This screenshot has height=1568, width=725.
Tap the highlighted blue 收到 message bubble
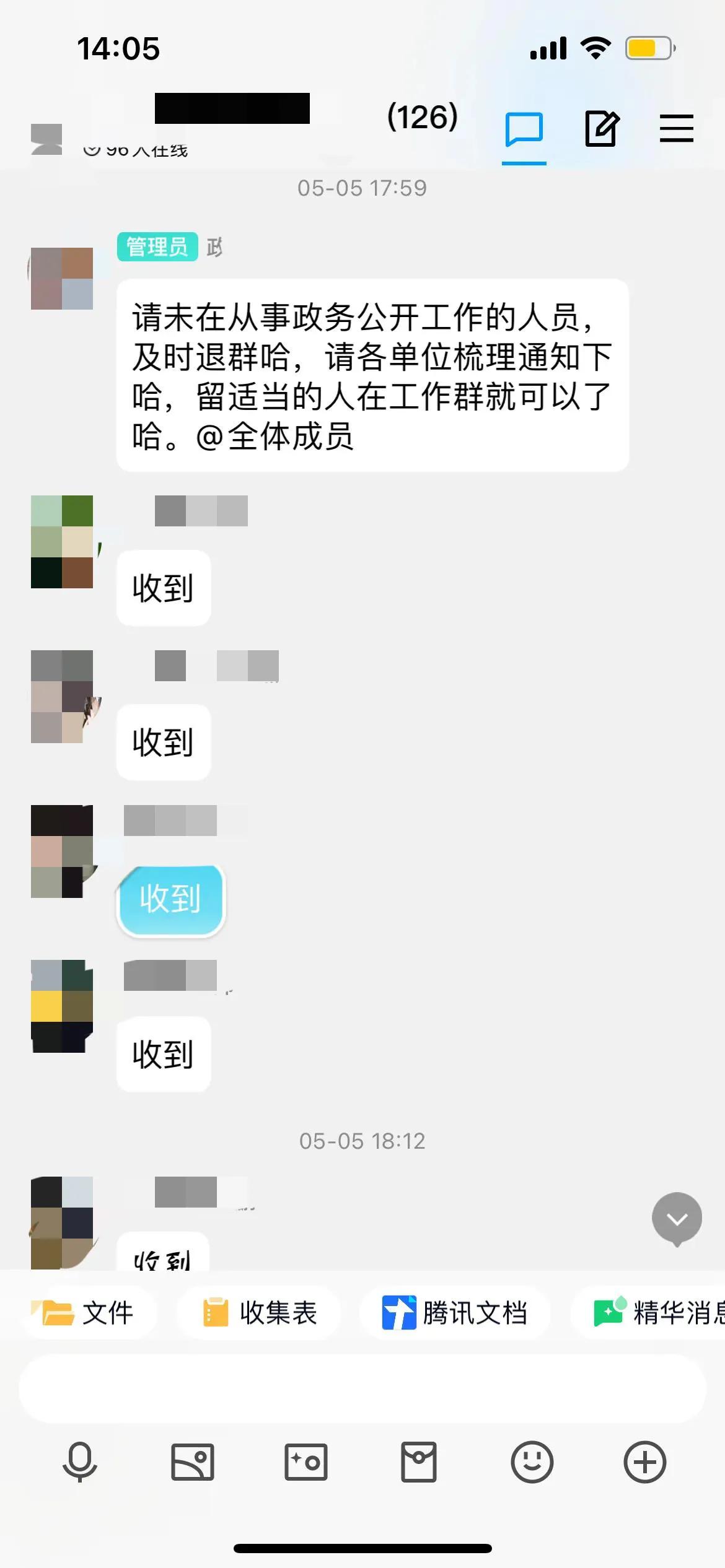coord(170,901)
